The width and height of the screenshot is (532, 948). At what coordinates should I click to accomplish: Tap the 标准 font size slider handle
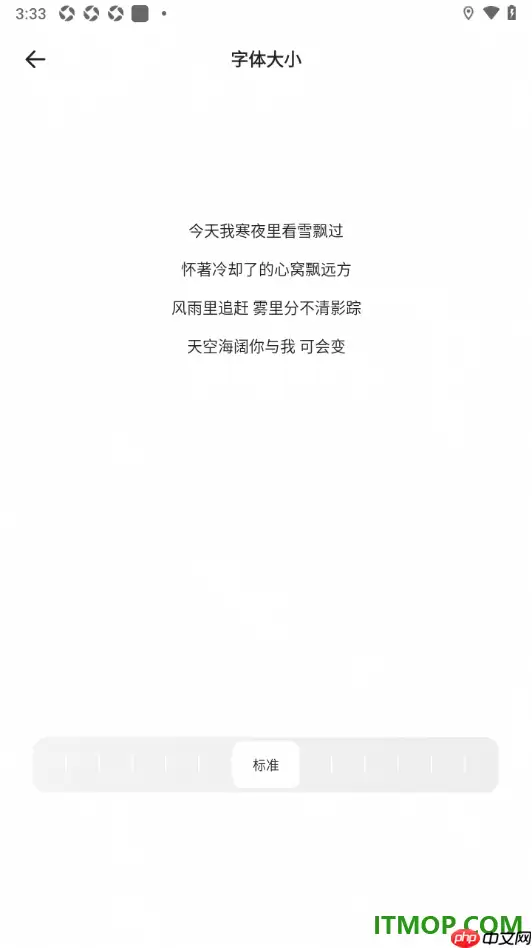point(266,765)
